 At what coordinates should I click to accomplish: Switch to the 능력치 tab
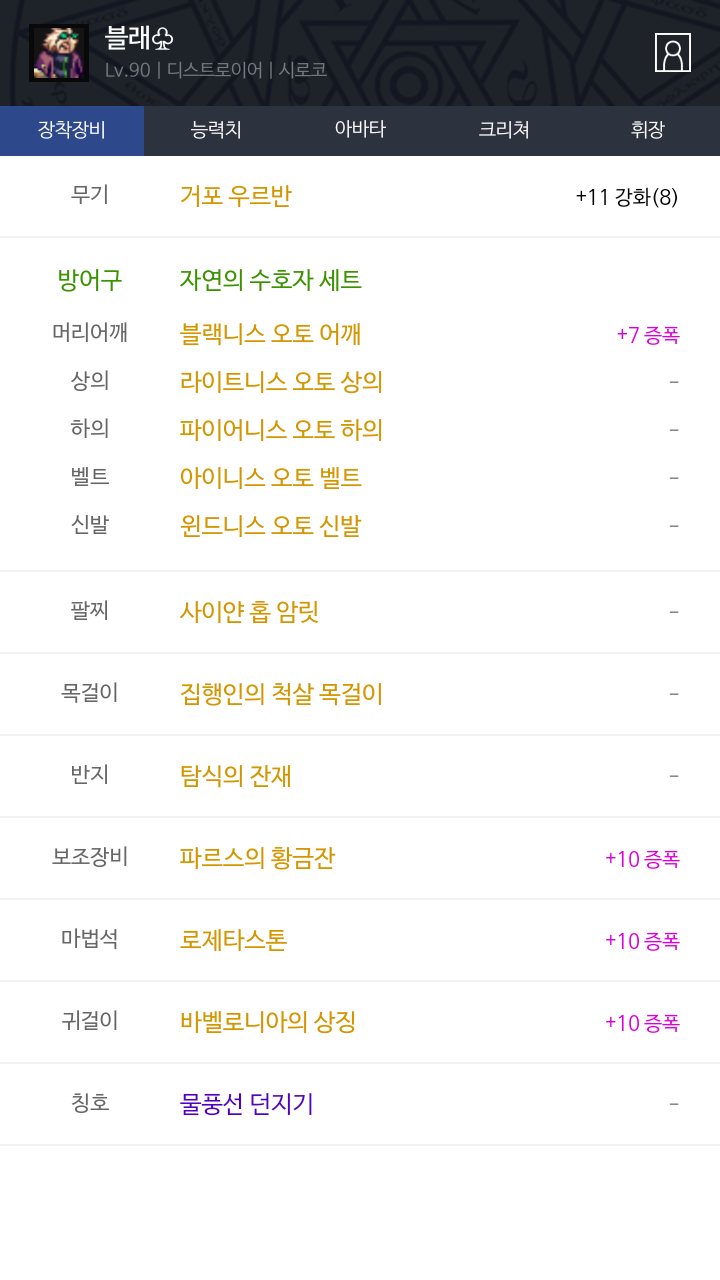click(216, 130)
